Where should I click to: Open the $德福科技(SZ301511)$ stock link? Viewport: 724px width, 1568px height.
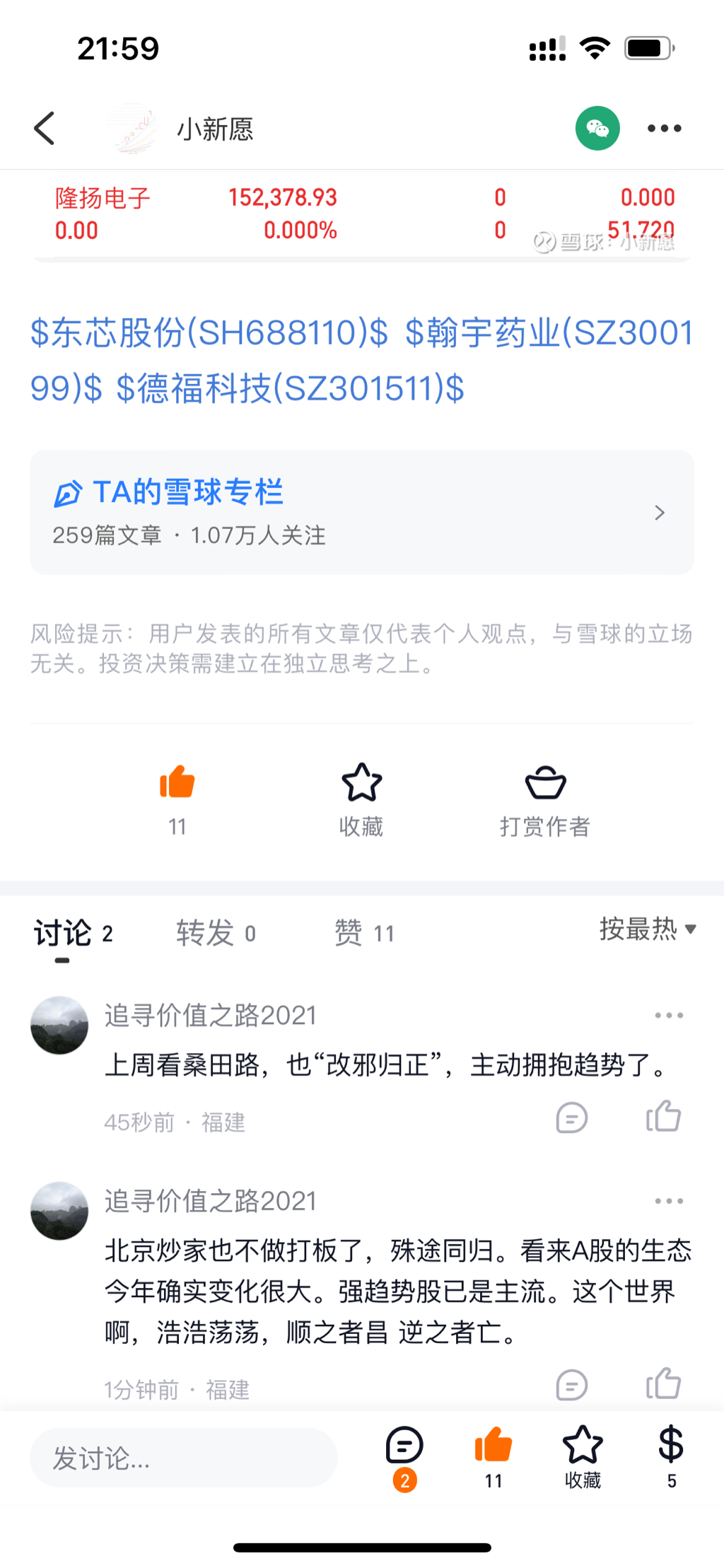(290, 388)
